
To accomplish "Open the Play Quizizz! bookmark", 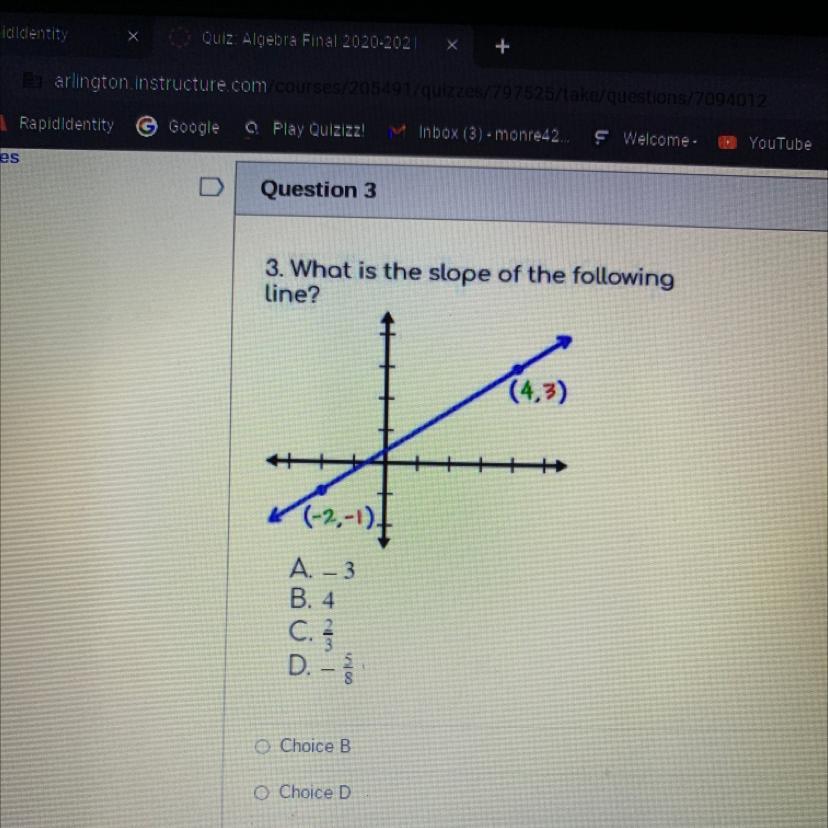I will pos(305,129).
